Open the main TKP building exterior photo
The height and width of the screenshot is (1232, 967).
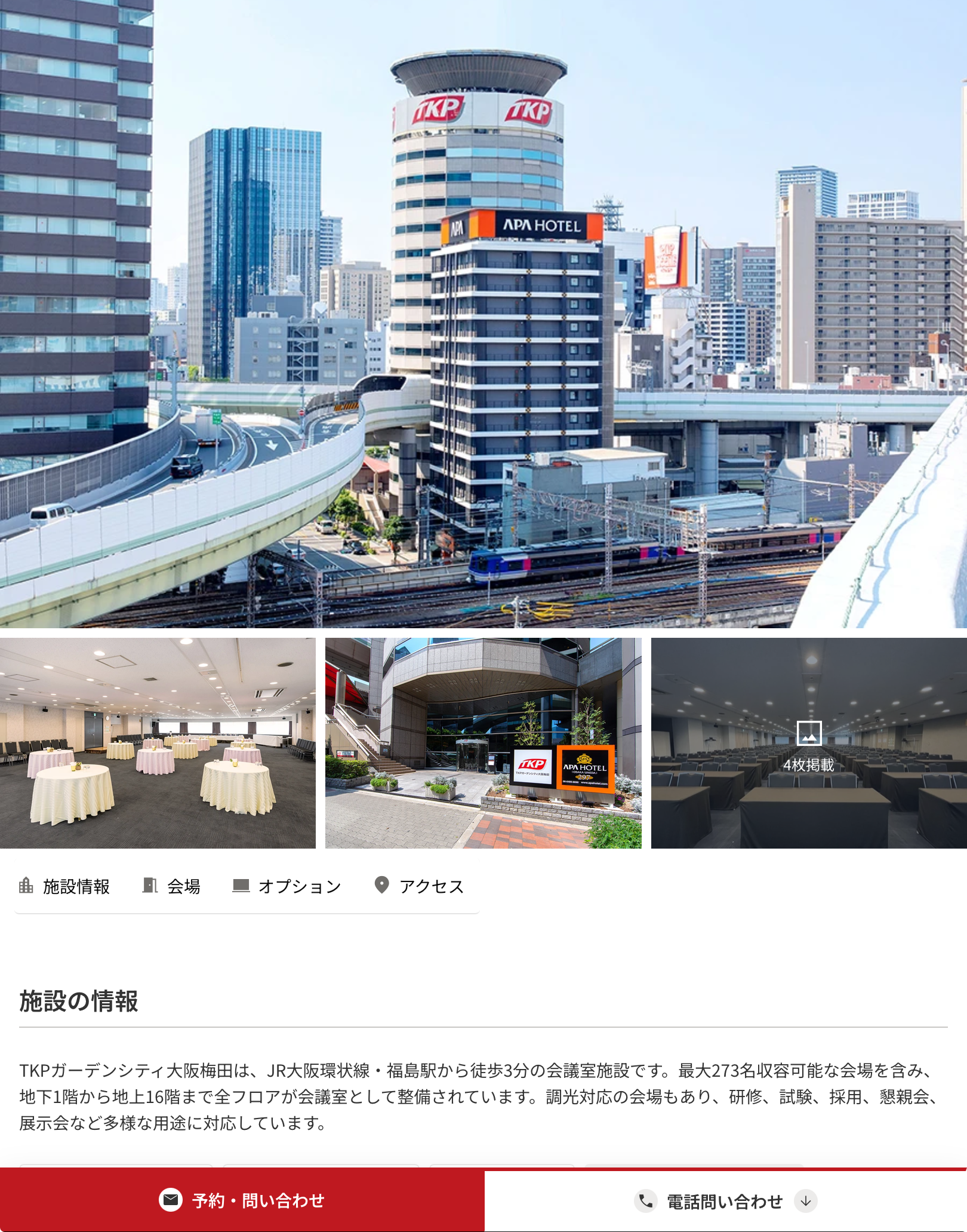pyautogui.click(x=483, y=314)
